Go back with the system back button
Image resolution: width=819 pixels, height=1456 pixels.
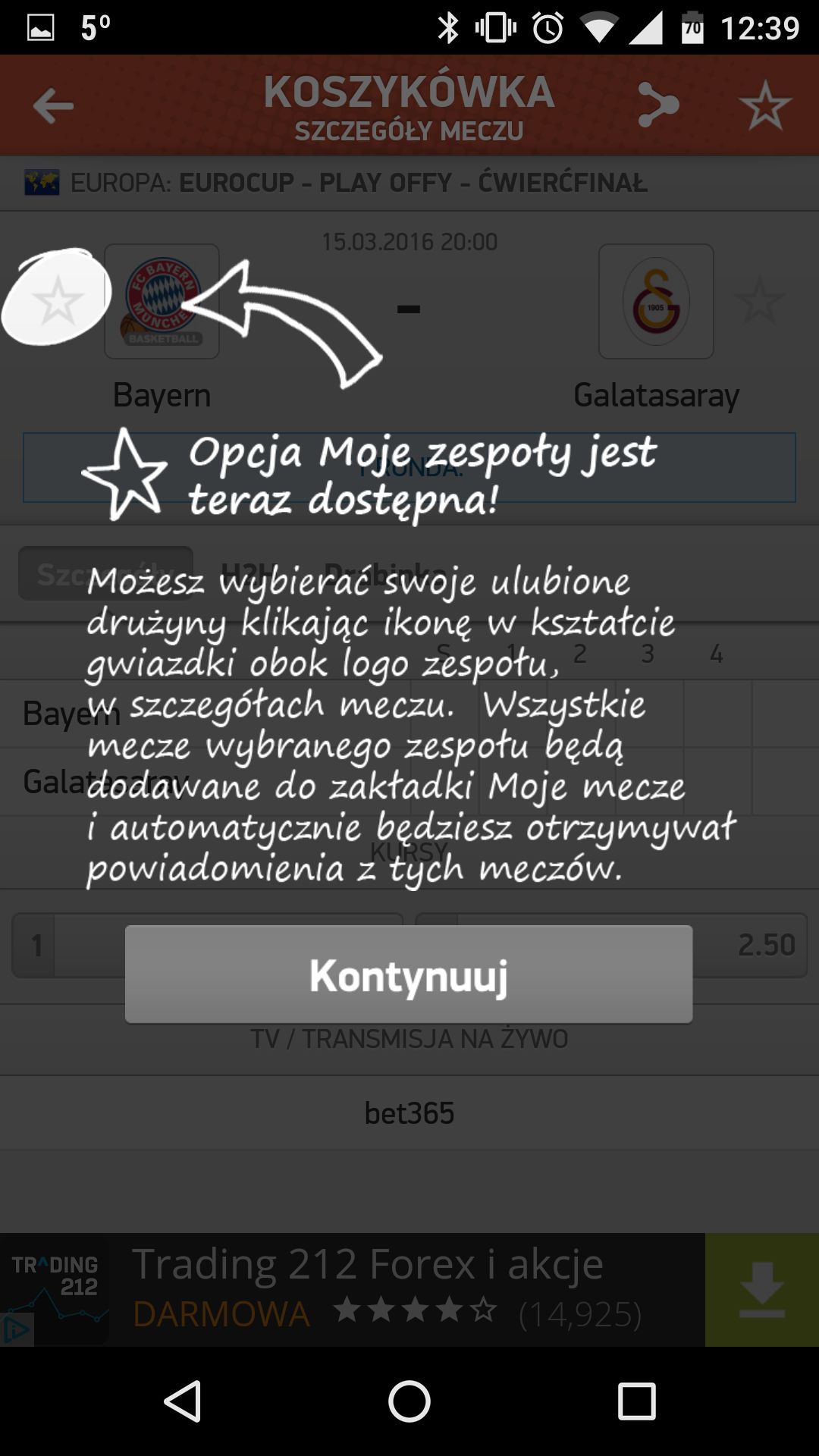(x=182, y=1401)
